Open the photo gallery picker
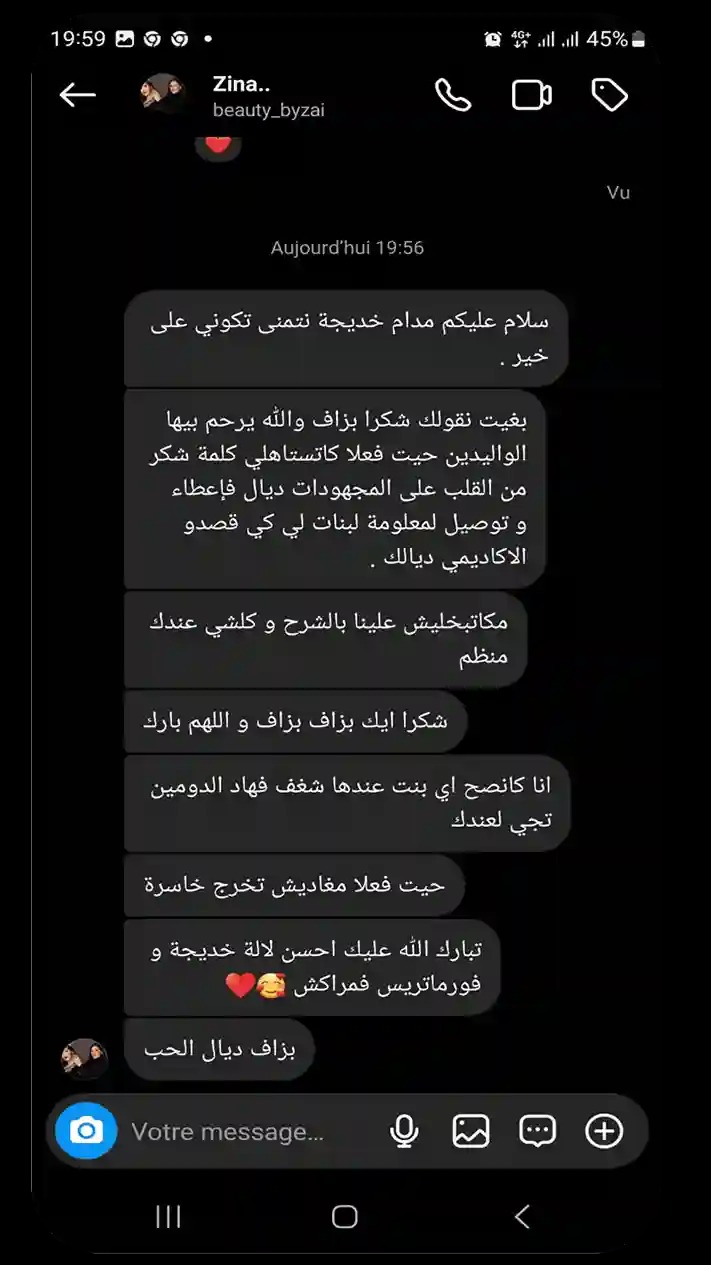 470,1131
